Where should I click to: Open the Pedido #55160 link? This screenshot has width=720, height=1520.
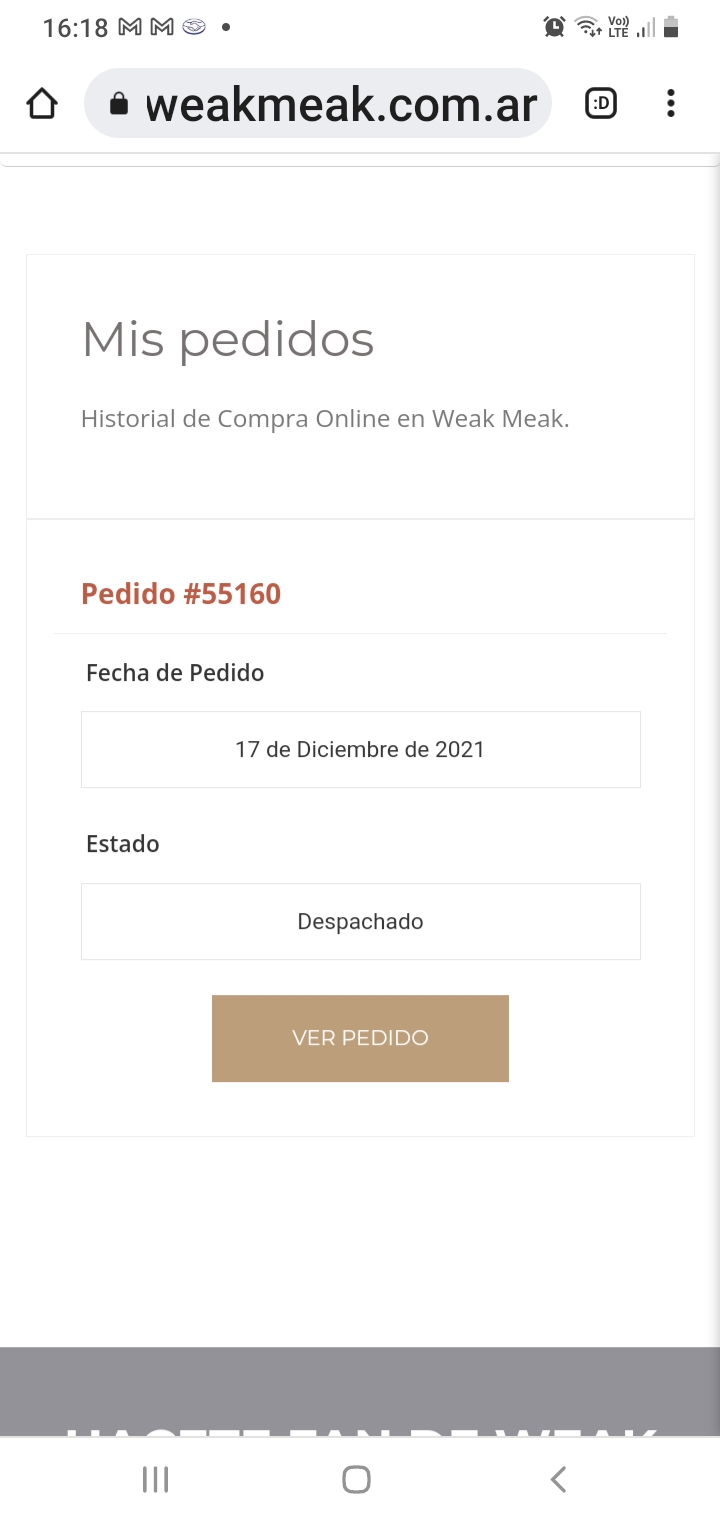(181, 594)
